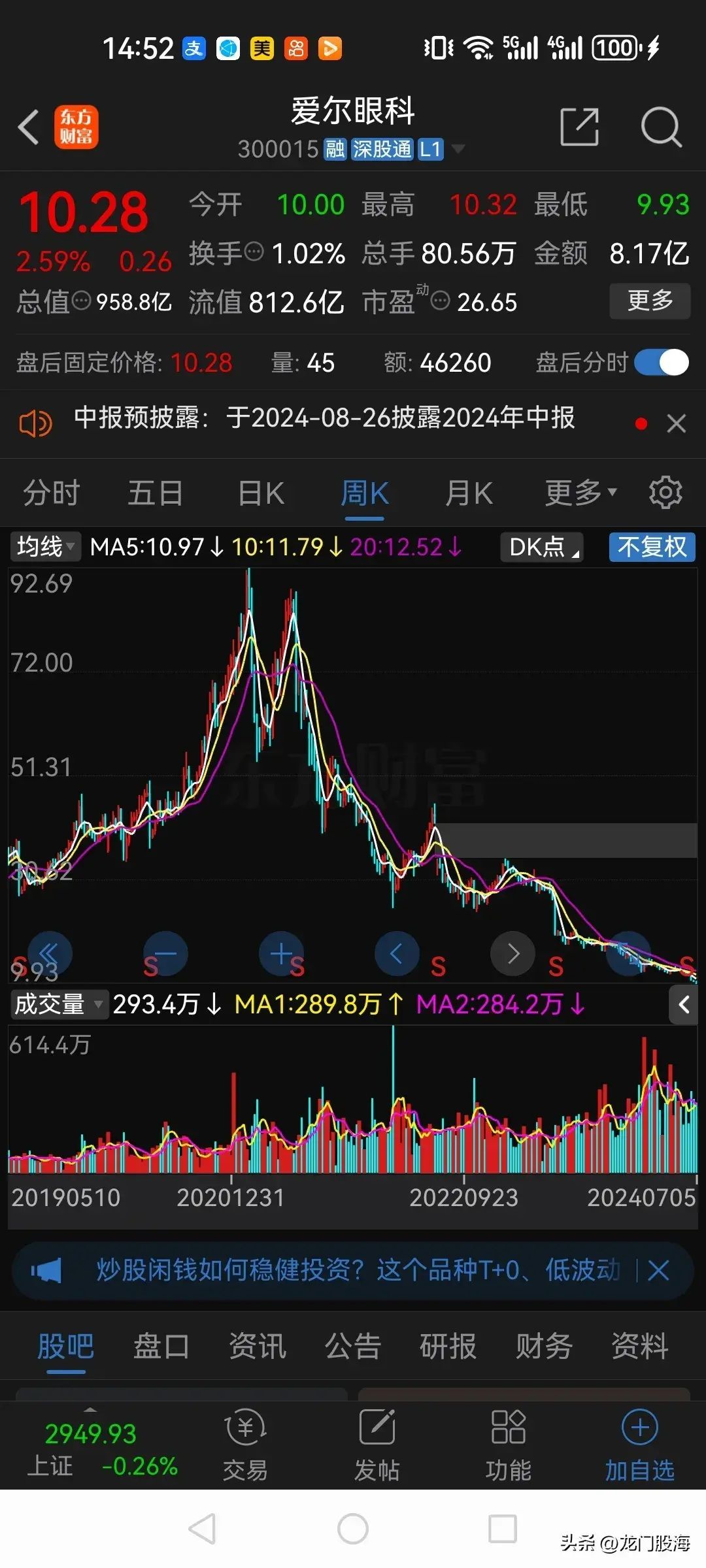Tap the announcement speaker icon

pyautogui.click(x=36, y=423)
